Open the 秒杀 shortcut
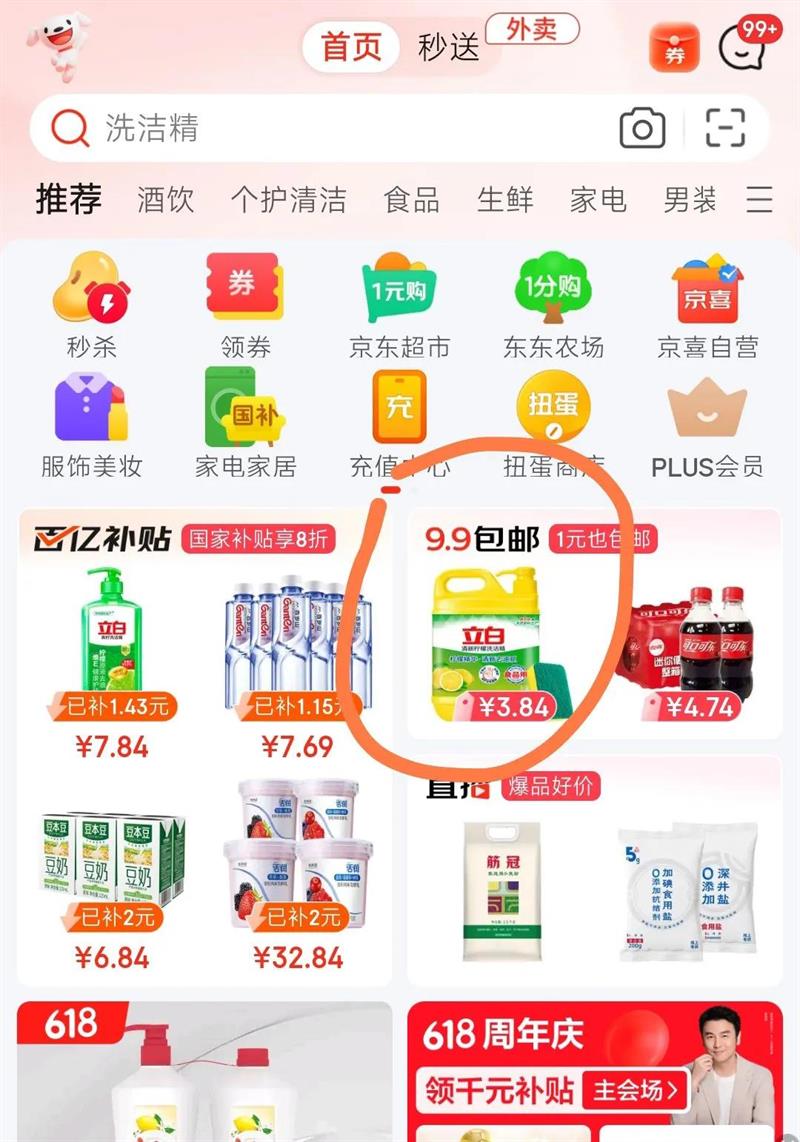The width and height of the screenshot is (800, 1142). point(92,305)
